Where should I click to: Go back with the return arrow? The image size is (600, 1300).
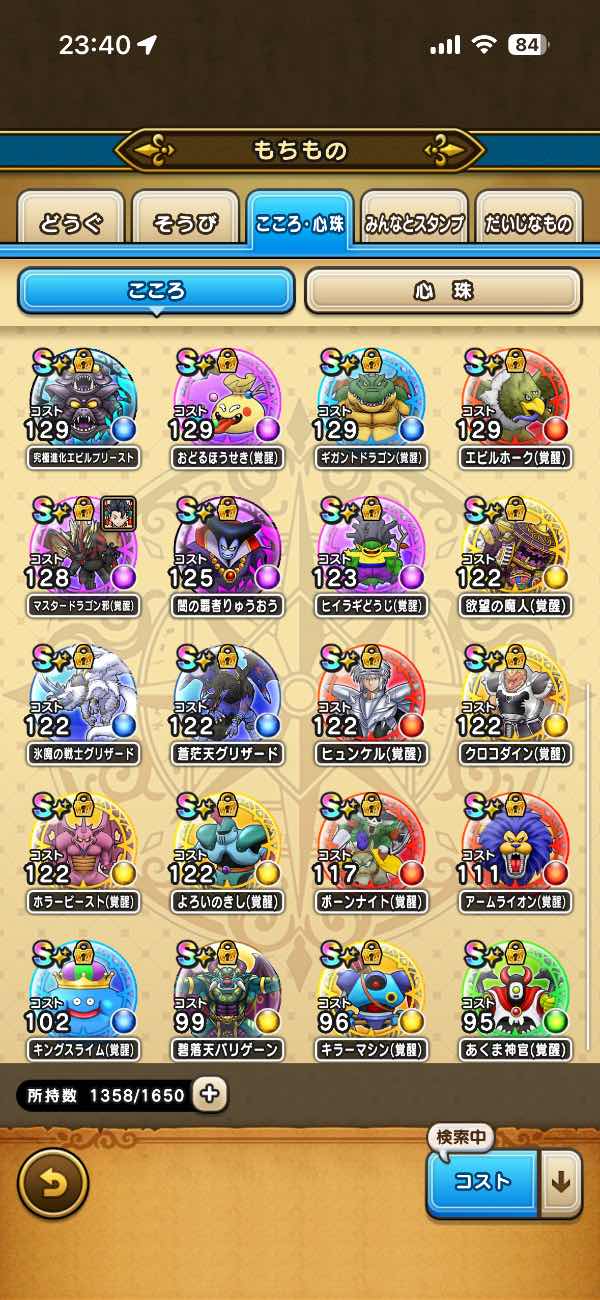click(52, 1183)
